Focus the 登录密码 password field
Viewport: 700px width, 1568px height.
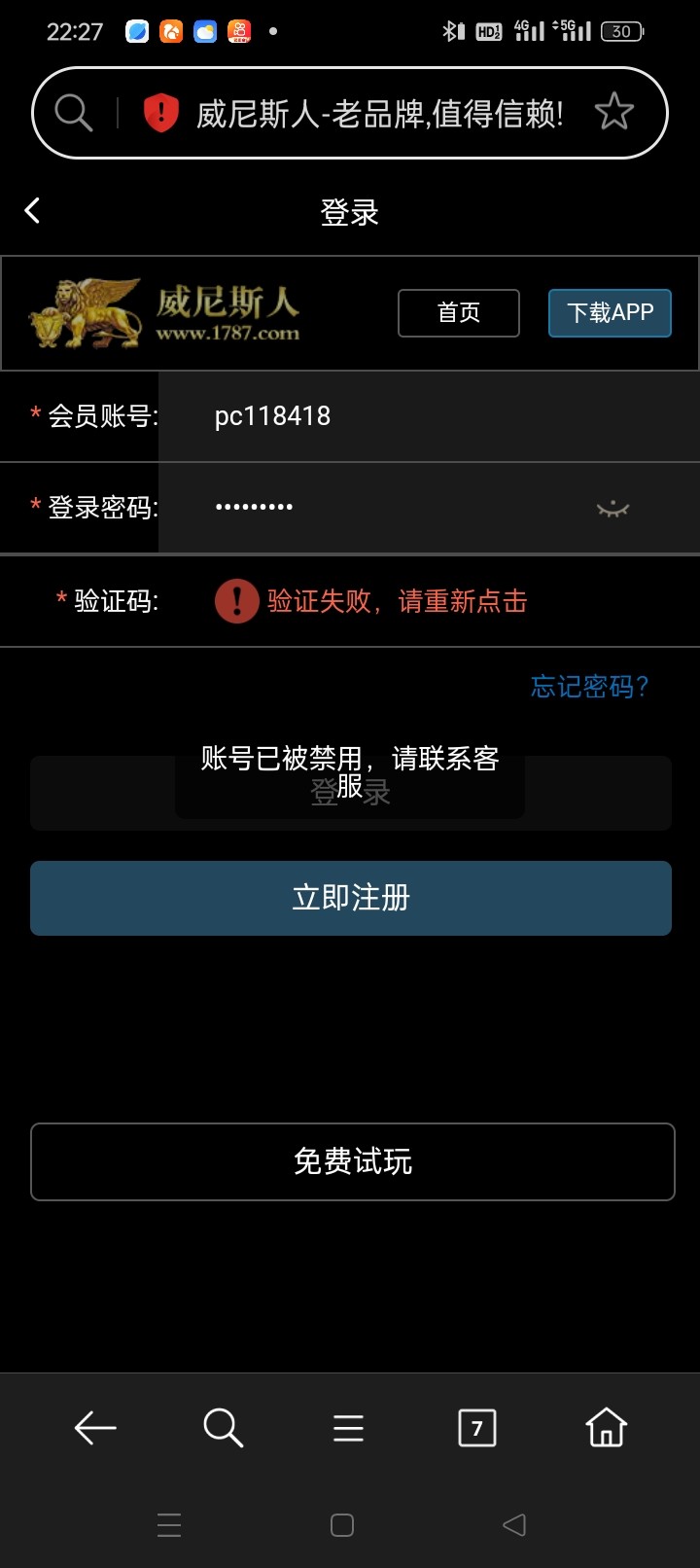pyautogui.click(x=389, y=507)
